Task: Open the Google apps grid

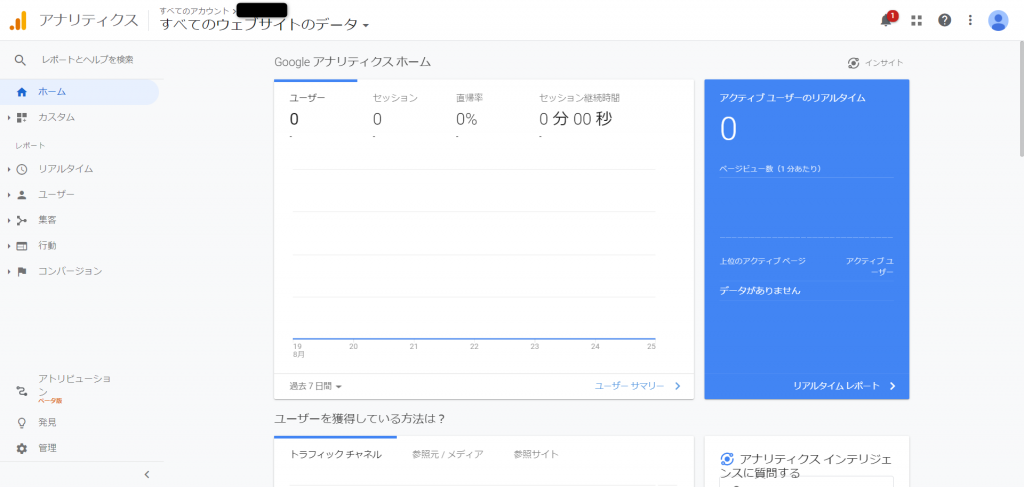Action: 916,20
